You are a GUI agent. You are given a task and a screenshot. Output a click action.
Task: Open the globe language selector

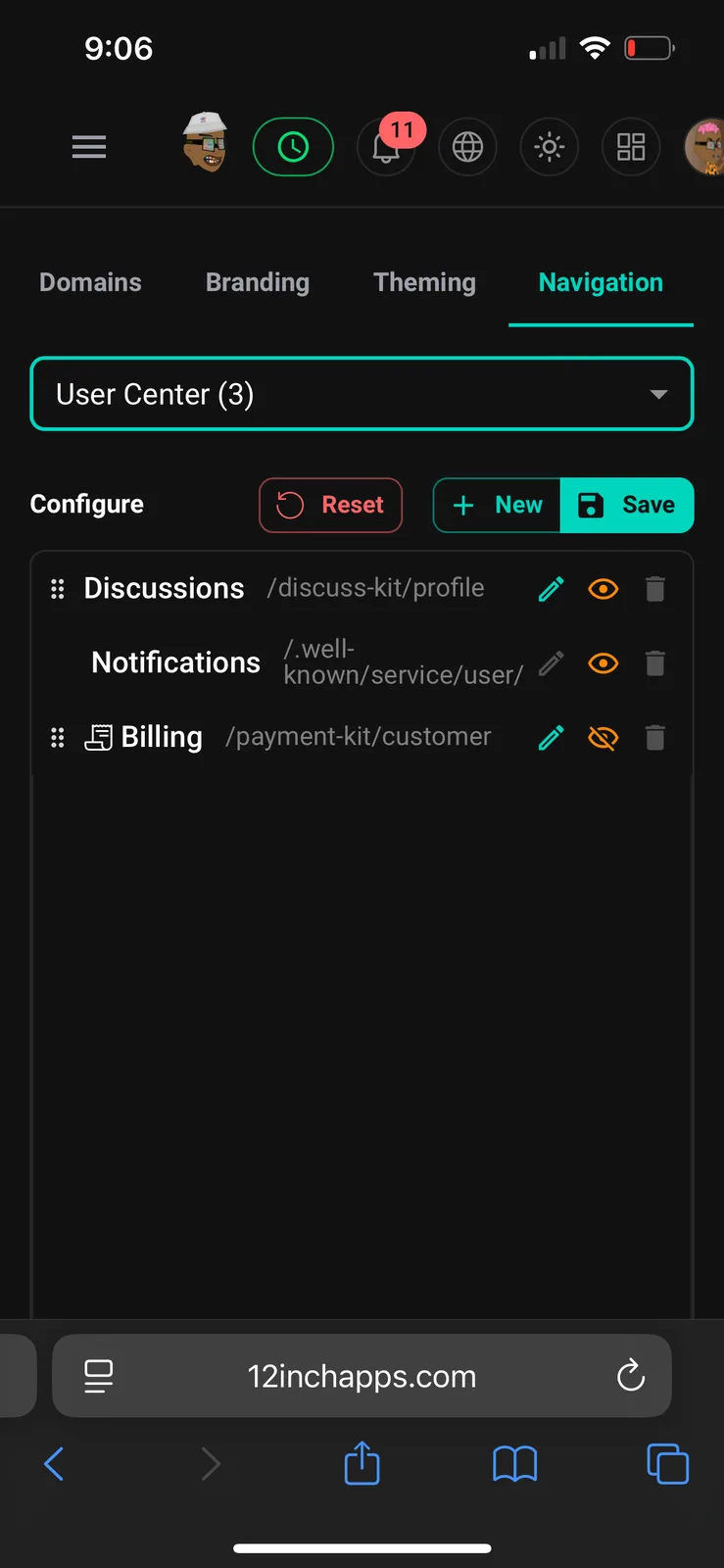point(467,147)
